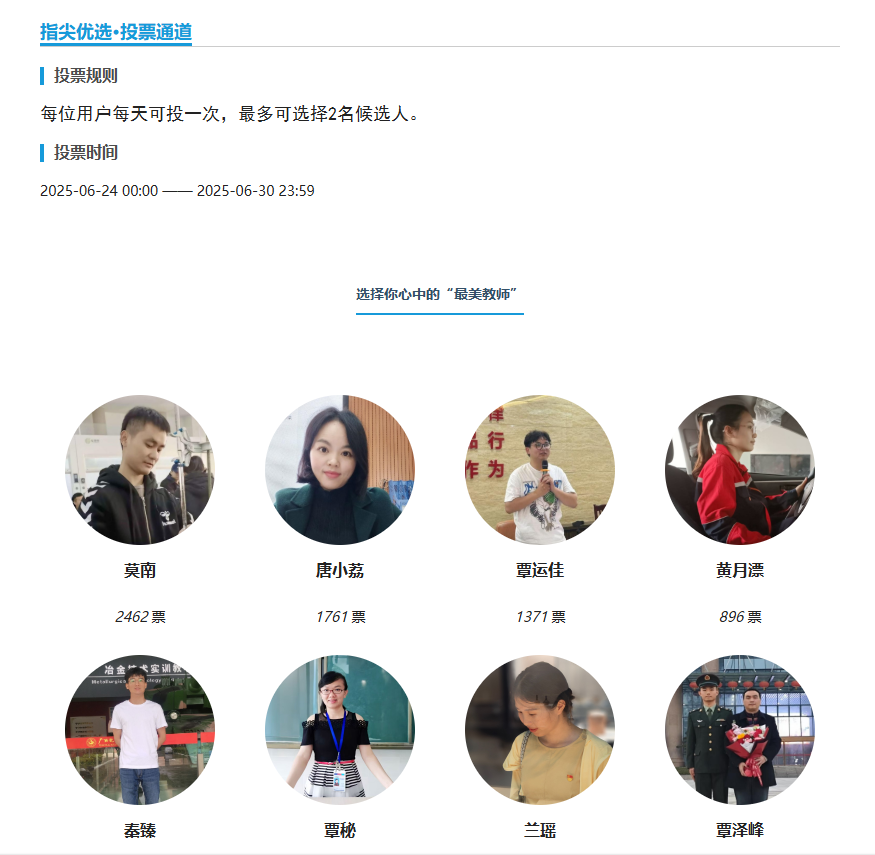Image resolution: width=875 pixels, height=855 pixels.
Task: Choose candidate 覃秘
Action: coord(340,730)
